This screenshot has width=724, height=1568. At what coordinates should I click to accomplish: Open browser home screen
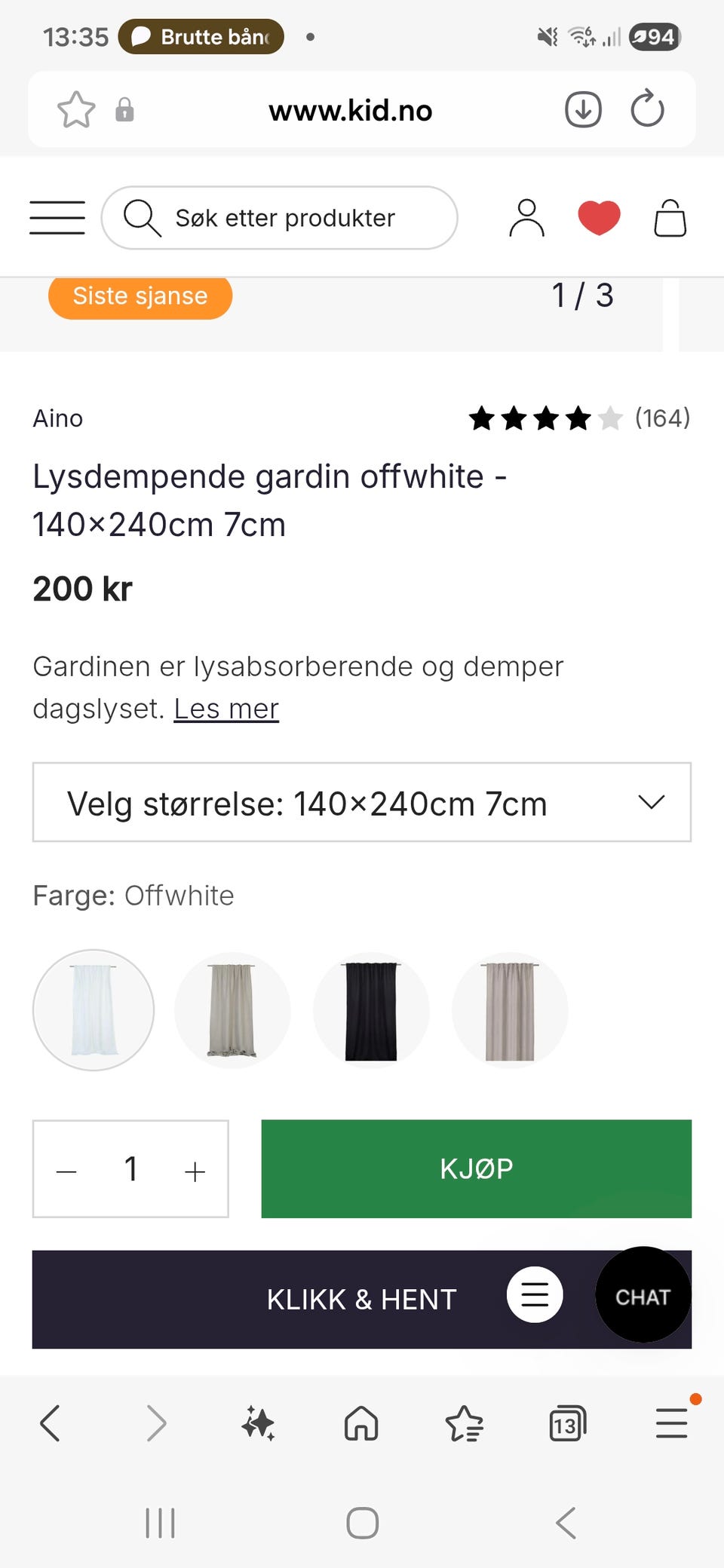pyautogui.click(x=361, y=1423)
